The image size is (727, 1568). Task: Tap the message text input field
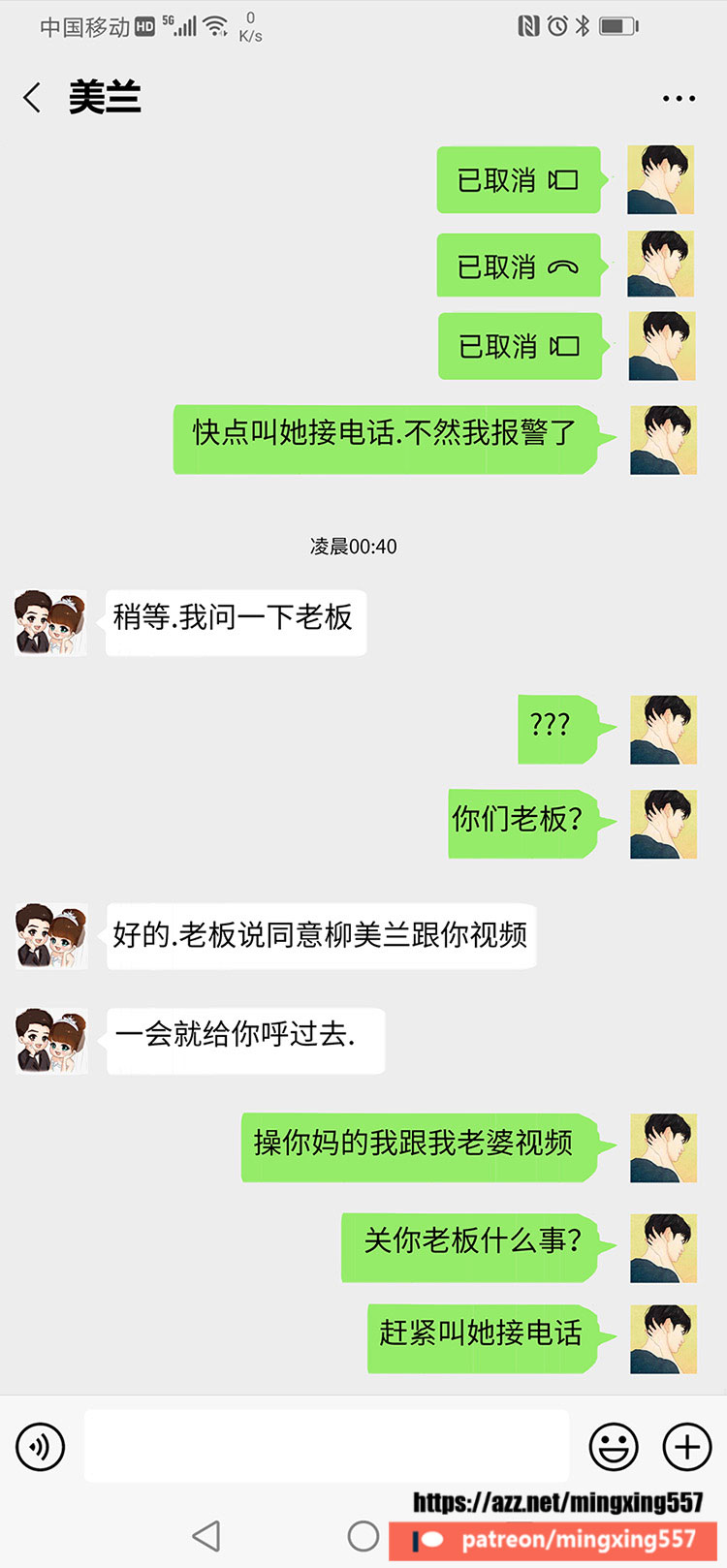click(327, 1446)
